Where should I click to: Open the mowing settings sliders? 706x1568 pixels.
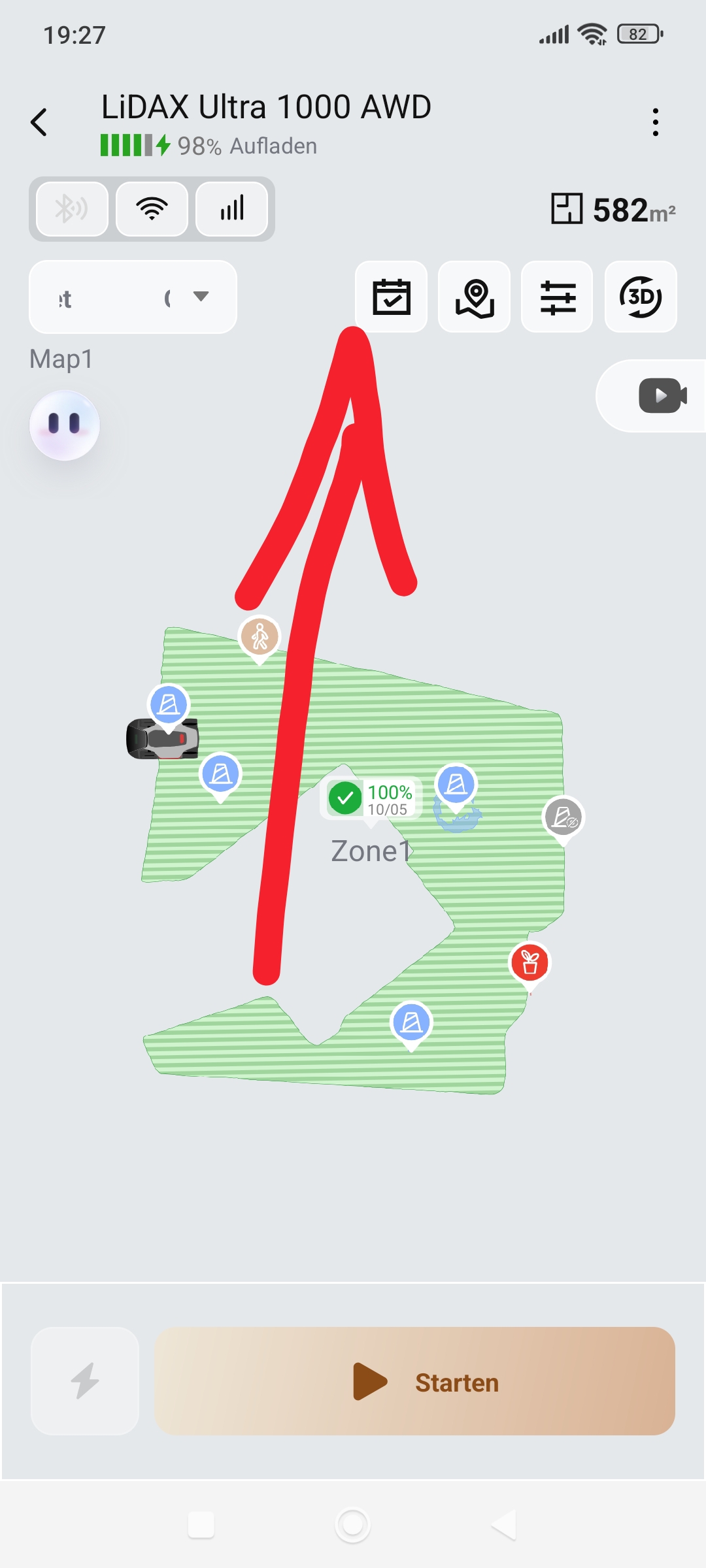click(557, 297)
